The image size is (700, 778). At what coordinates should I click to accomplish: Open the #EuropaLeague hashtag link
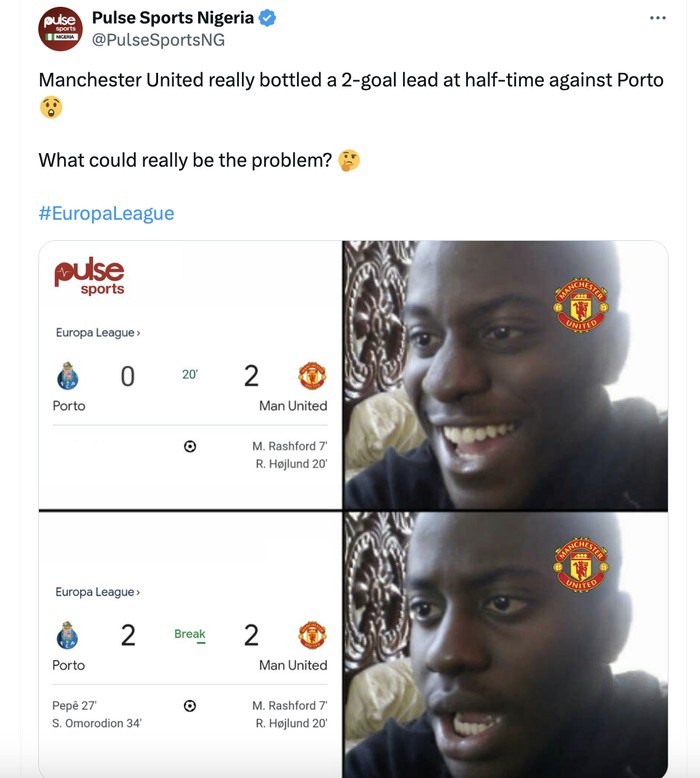tap(106, 213)
